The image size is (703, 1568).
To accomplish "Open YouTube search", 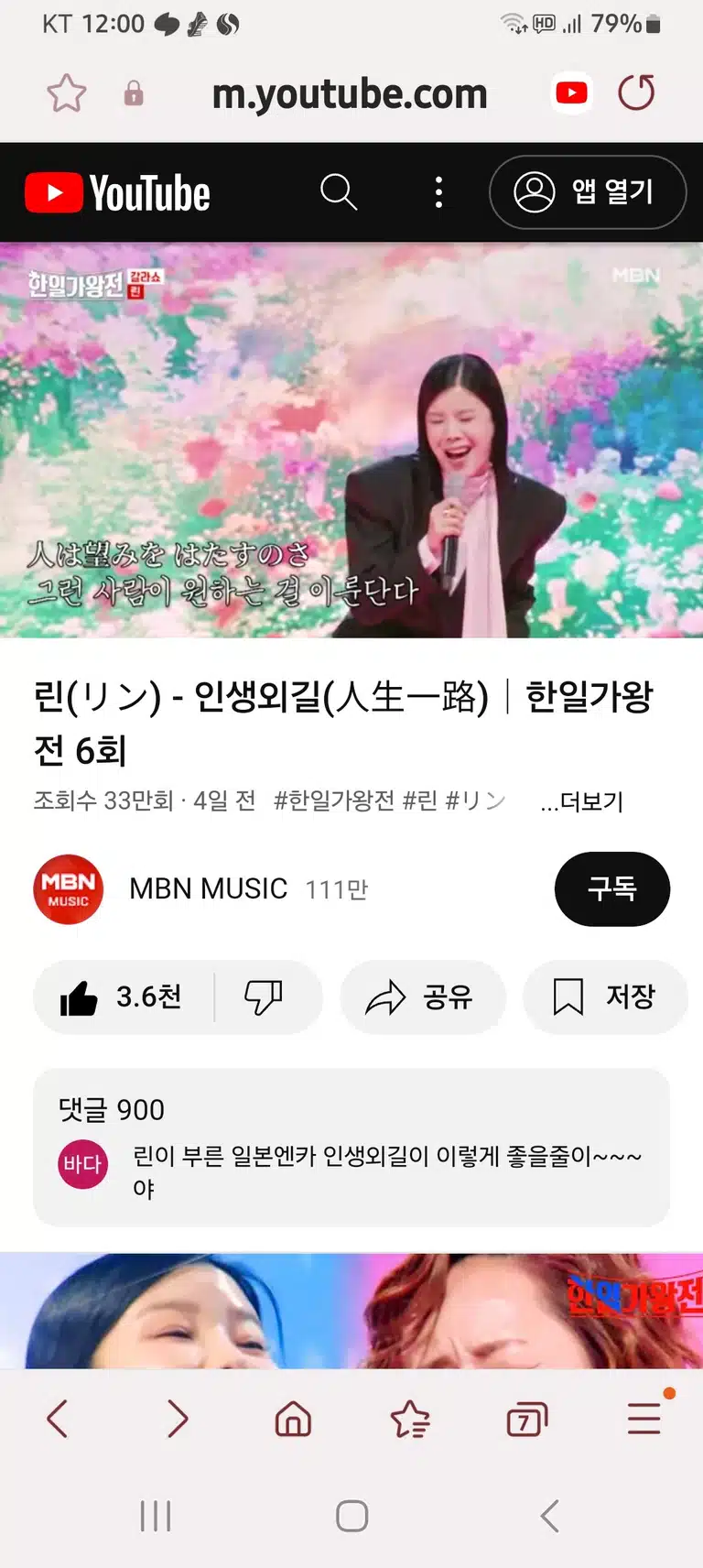I will click(339, 192).
